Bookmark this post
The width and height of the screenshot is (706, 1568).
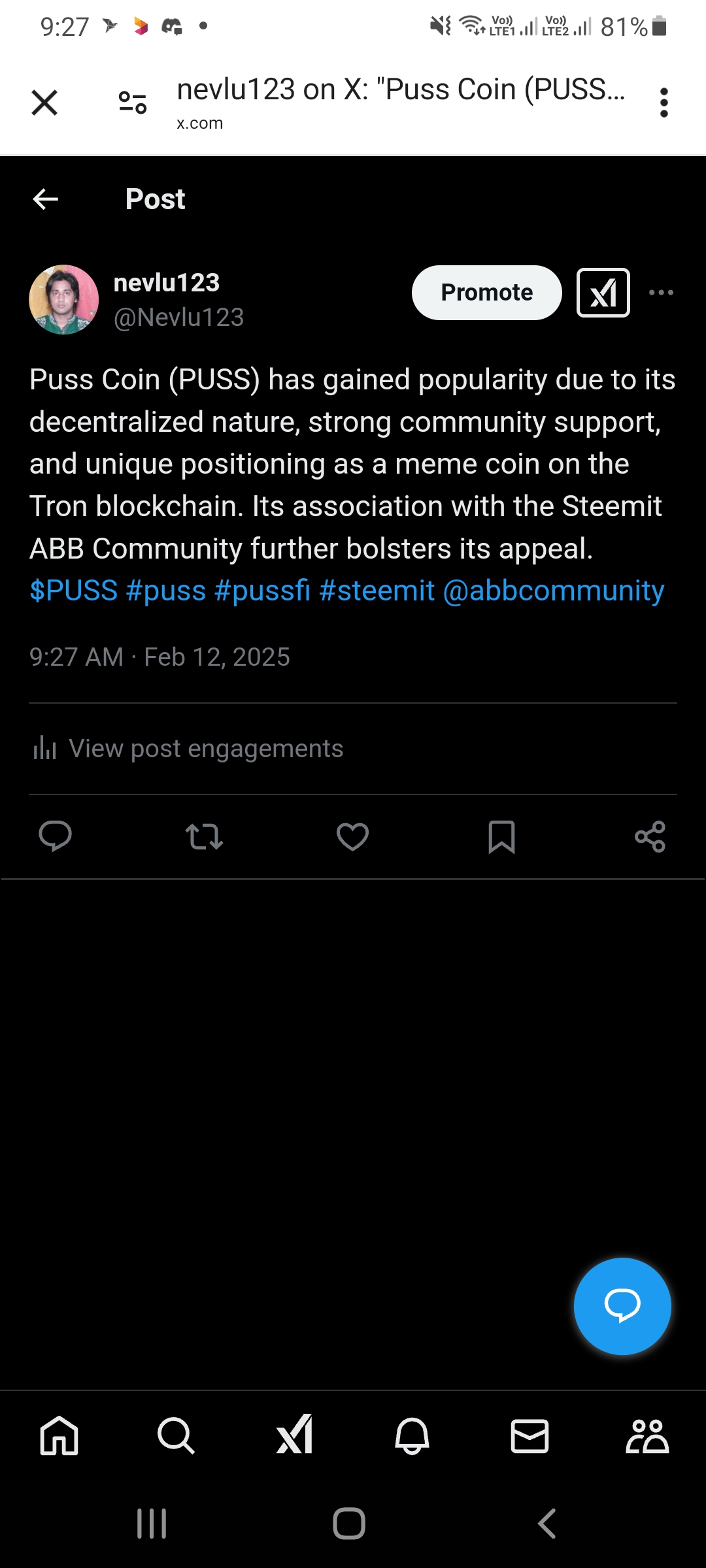(501, 836)
